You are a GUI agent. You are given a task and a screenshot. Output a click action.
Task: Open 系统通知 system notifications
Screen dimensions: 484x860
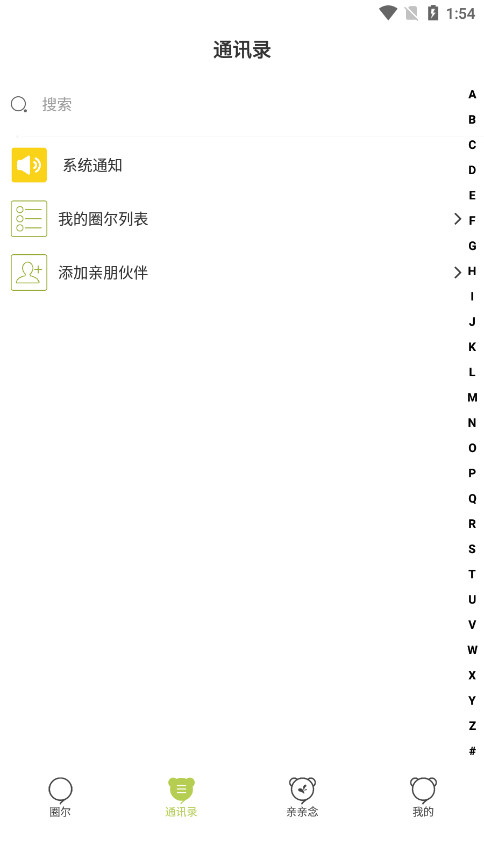click(x=230, y=165)
